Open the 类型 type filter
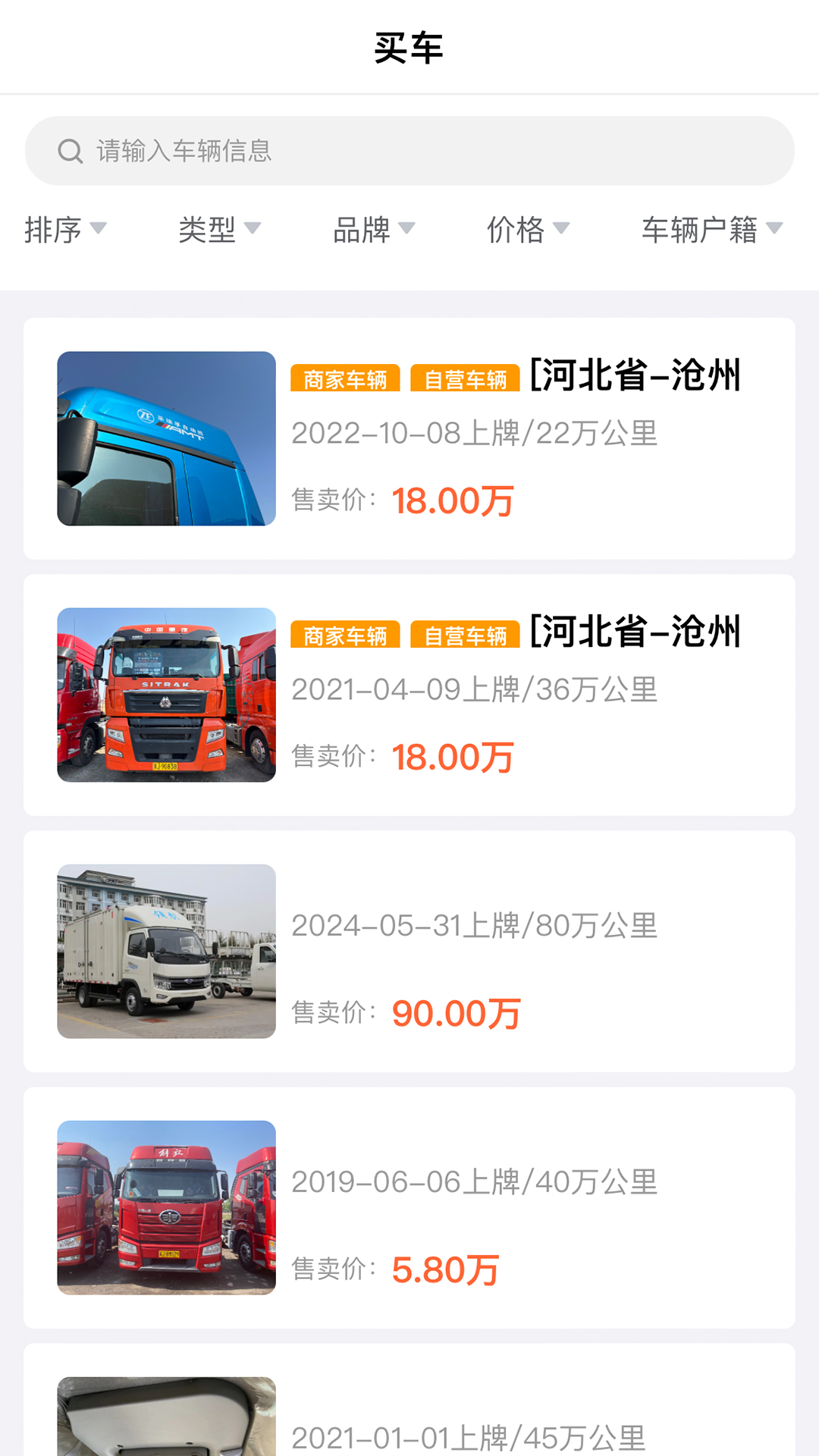819x1456 pixels. 219,229
